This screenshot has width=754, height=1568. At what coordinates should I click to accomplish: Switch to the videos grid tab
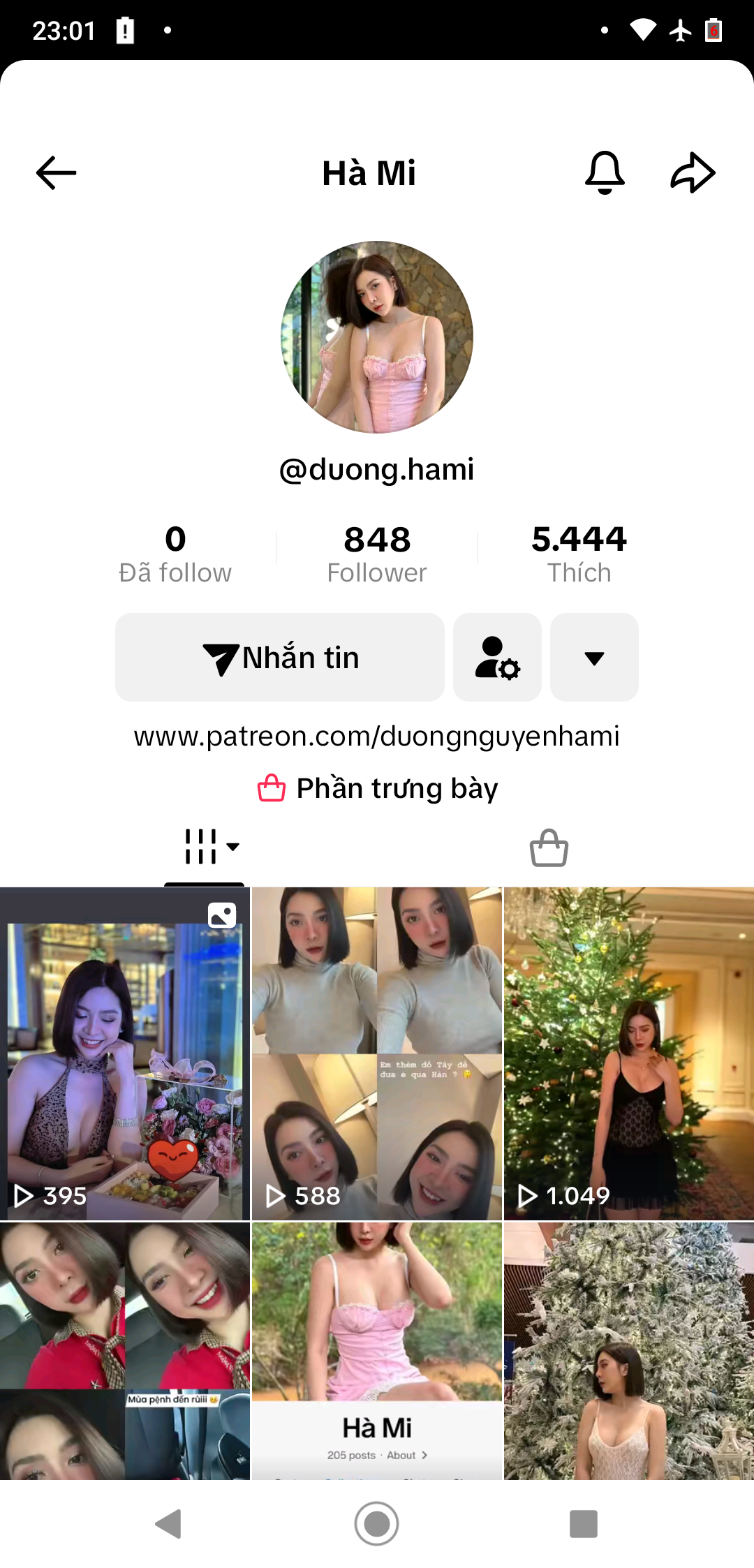(205, 847)
